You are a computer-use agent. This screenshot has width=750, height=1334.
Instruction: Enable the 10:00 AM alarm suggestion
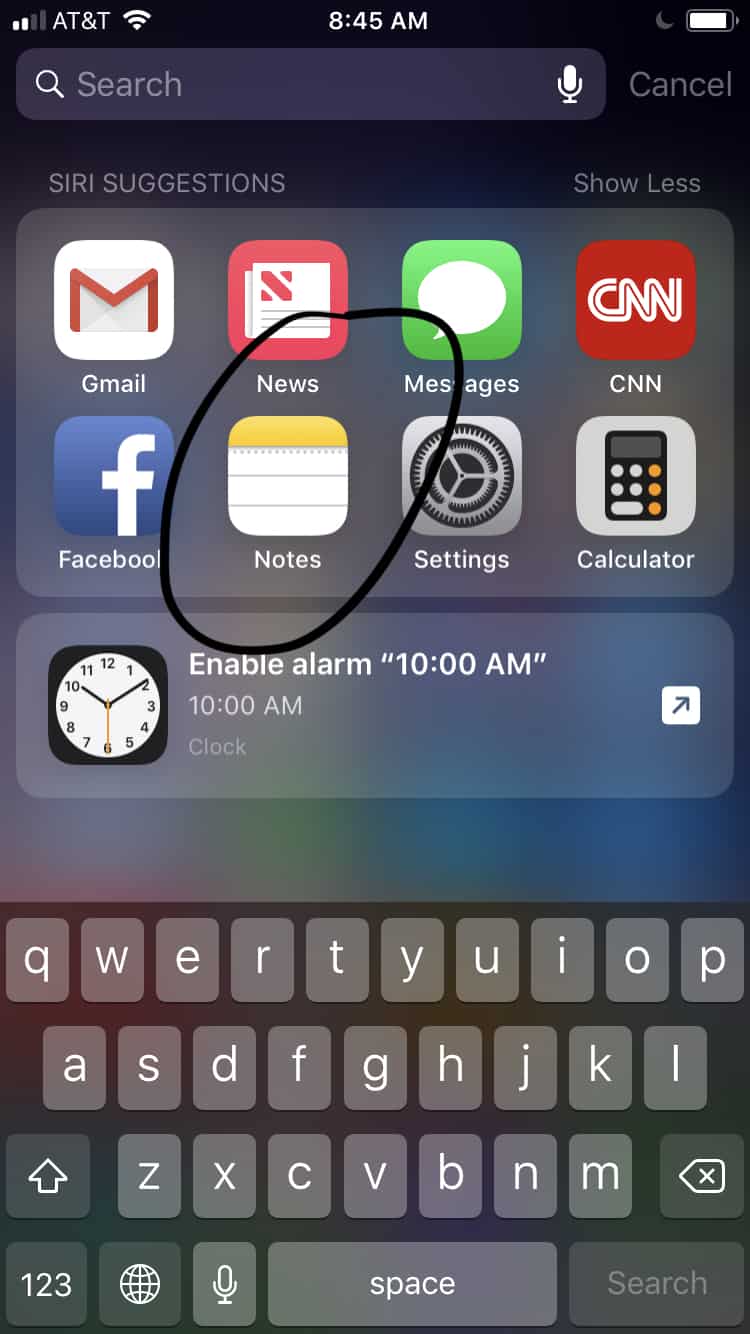click(x=366, y=704)
